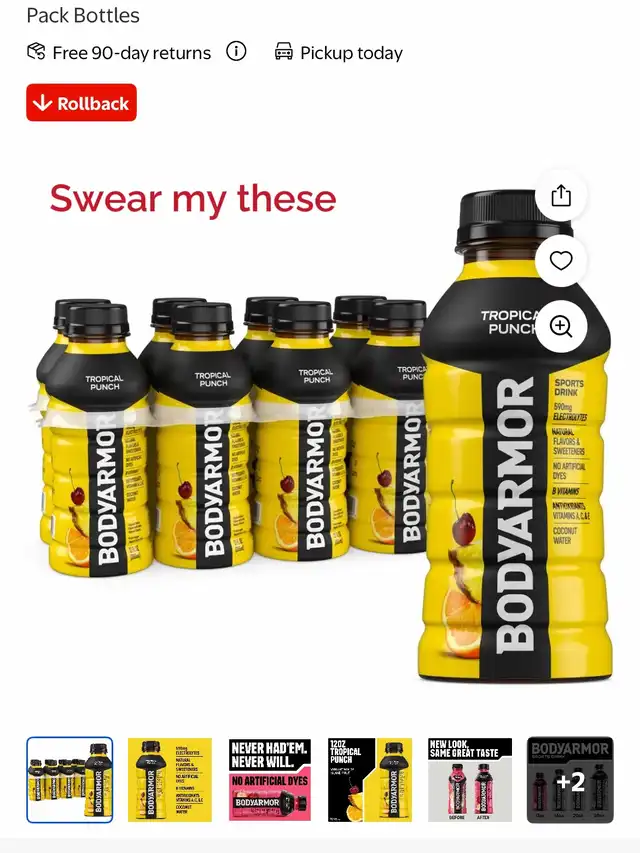View the single bottle ingredients thumbnail
This screenshot has width=640, height=853.
click(170, 780)
